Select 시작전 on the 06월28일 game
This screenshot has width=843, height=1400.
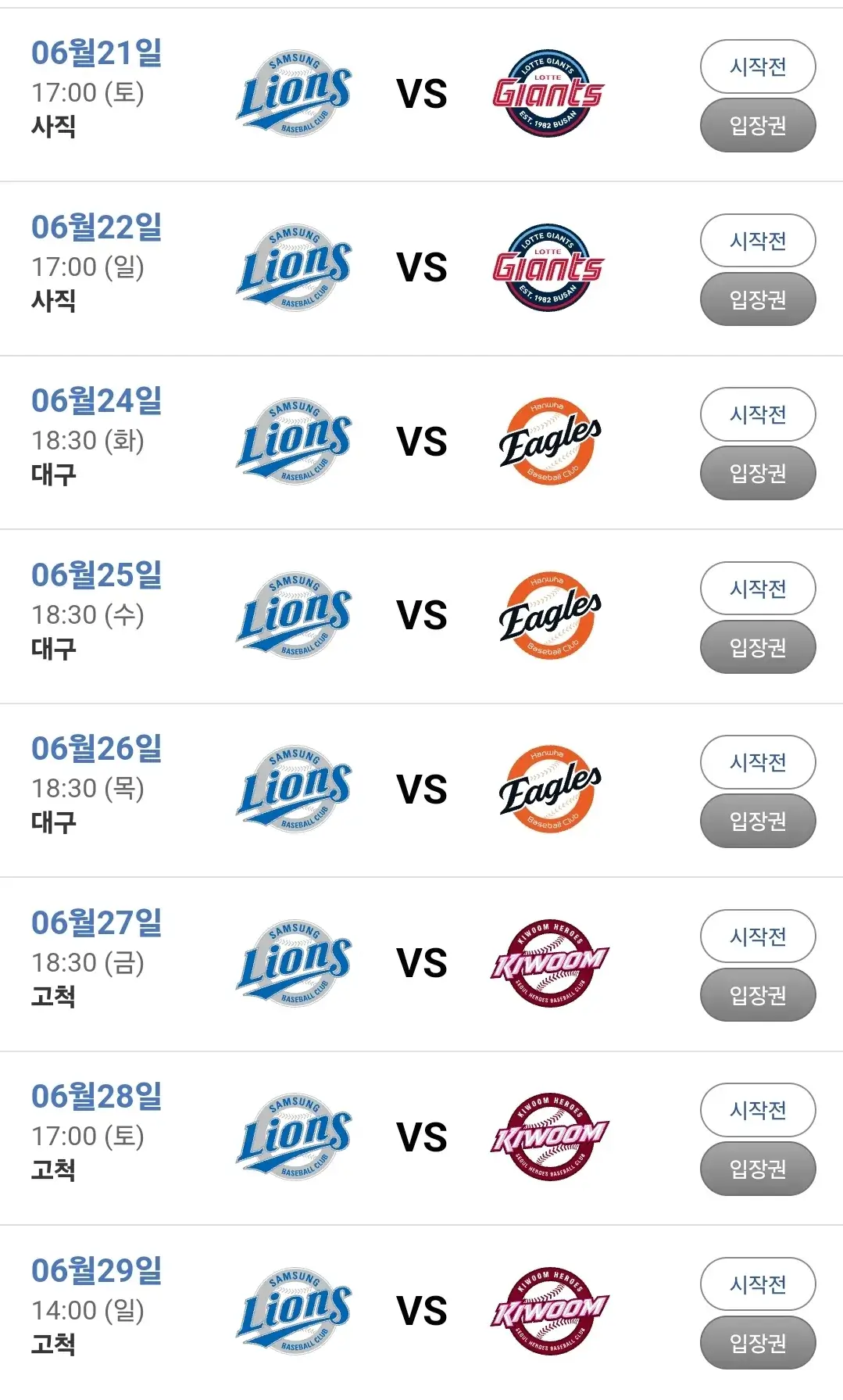pos(758,1110)
